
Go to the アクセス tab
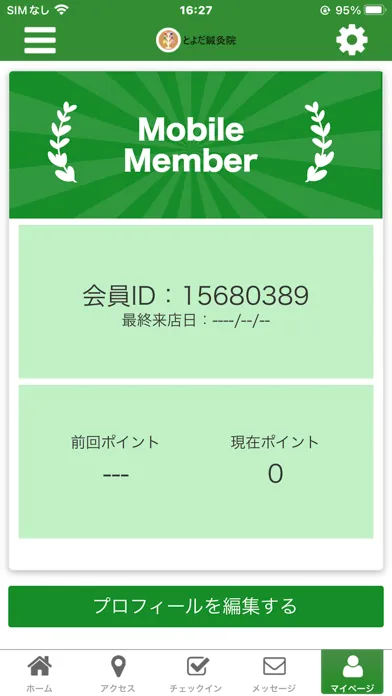pos(118,673)
